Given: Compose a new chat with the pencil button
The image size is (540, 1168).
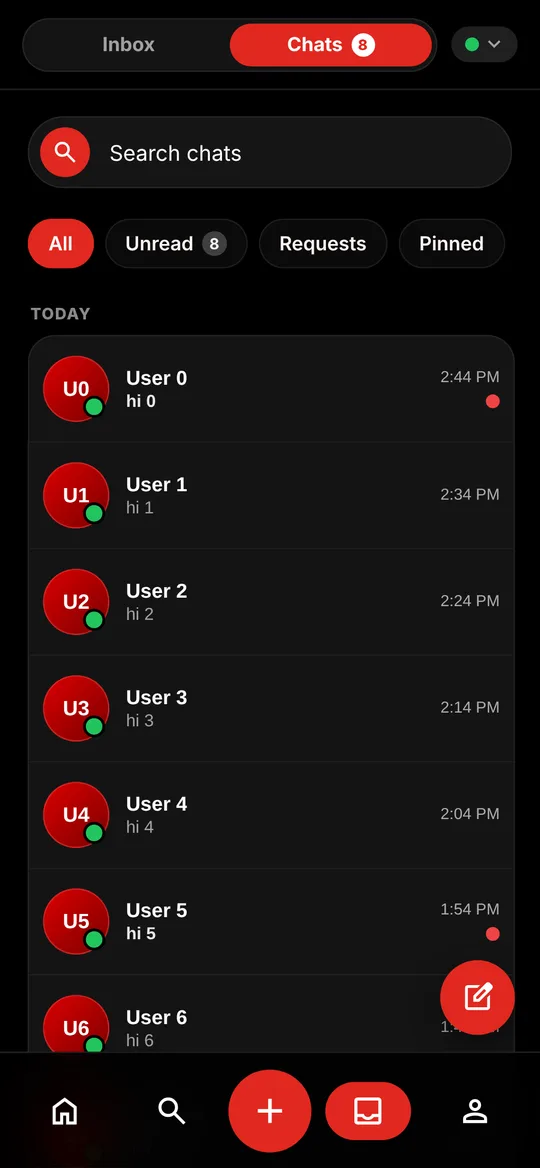Looking at the screenshot, I should tap(477, 997).
